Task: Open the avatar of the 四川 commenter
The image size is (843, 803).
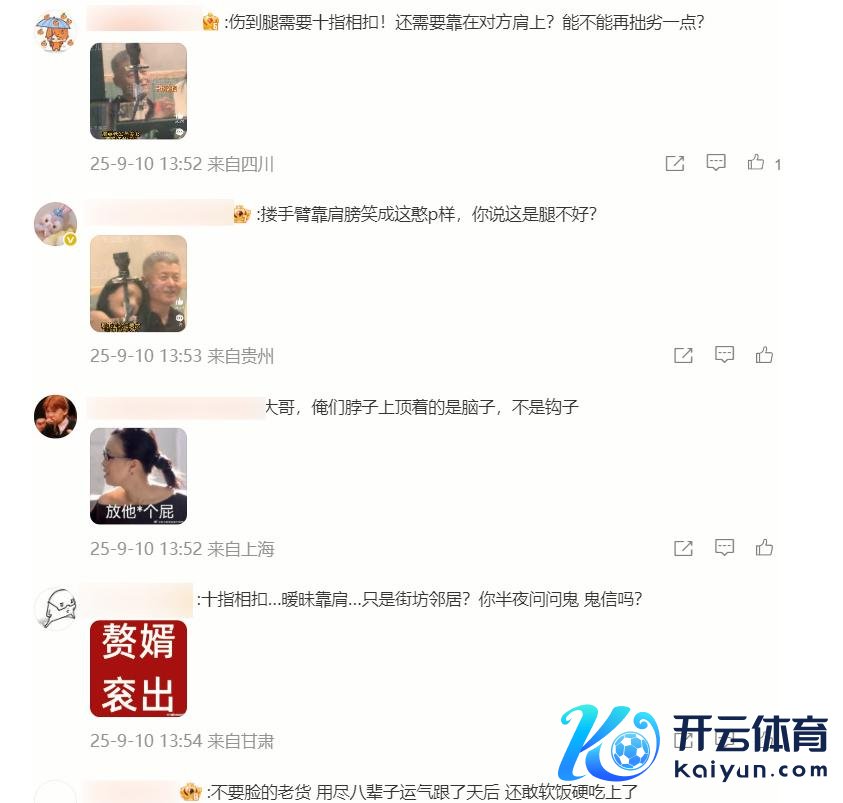Action: tap(56, 32)
